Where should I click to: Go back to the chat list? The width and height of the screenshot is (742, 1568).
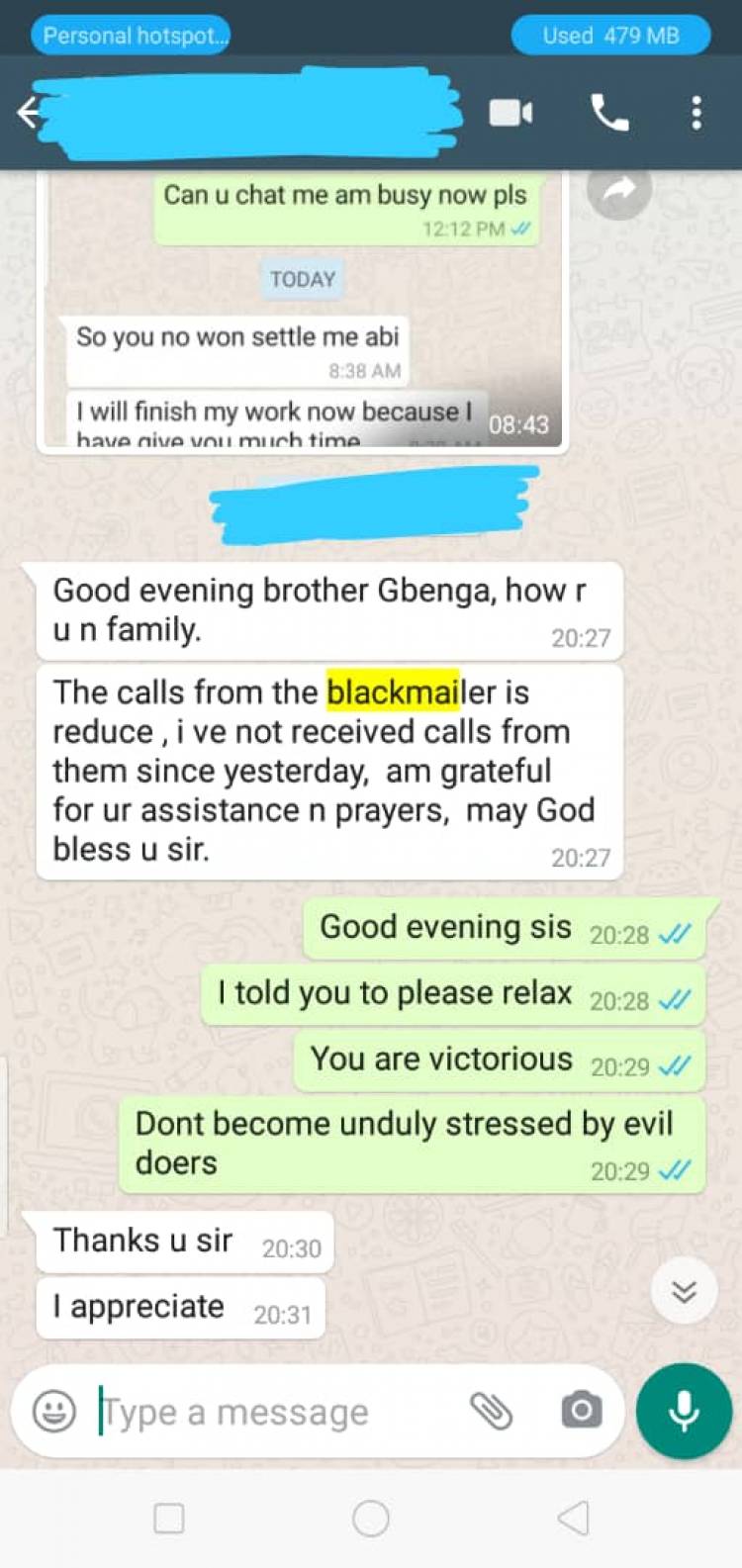(30, 113)
